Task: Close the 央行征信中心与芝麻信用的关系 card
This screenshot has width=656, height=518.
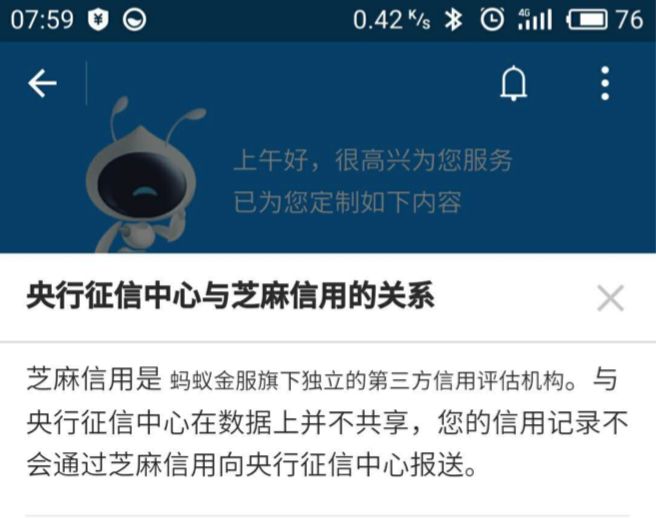Action: coord(610,298)
